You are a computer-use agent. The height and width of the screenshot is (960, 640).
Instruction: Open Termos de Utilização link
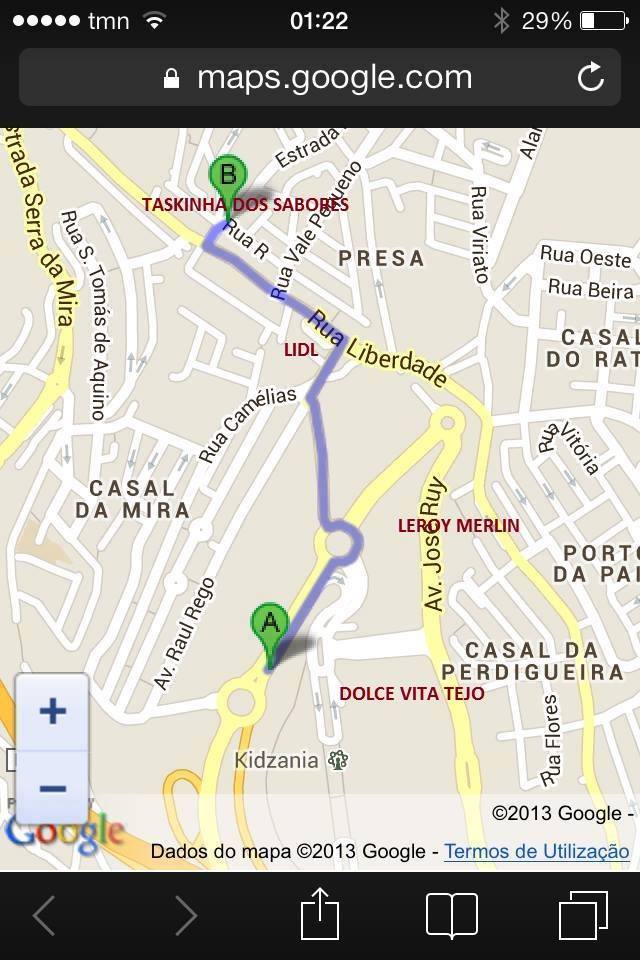537,852
